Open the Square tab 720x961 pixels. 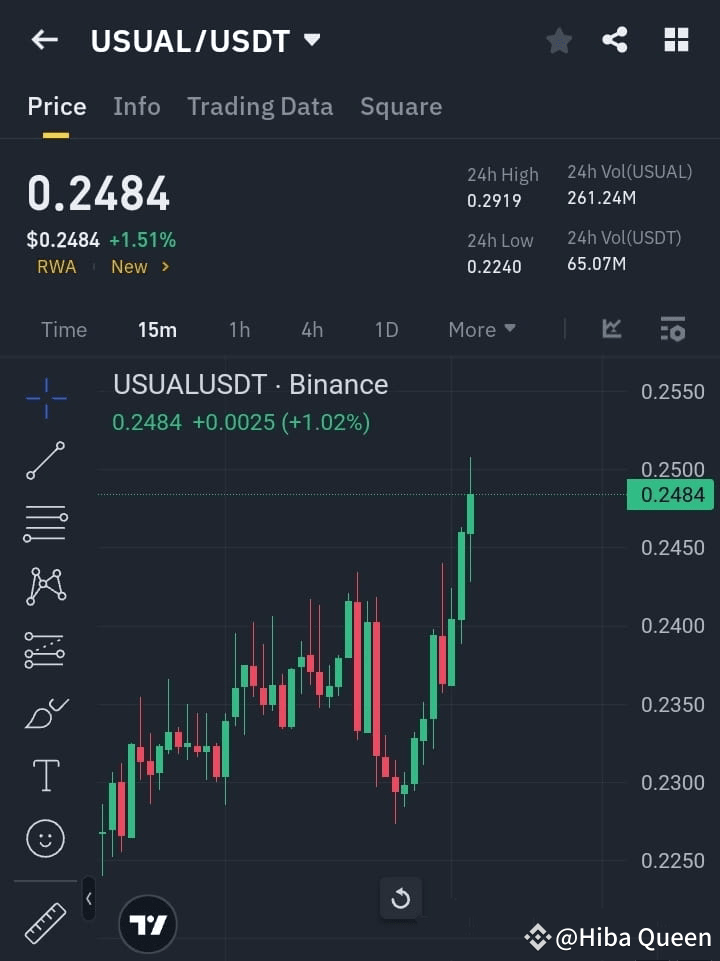pos(401,107)
